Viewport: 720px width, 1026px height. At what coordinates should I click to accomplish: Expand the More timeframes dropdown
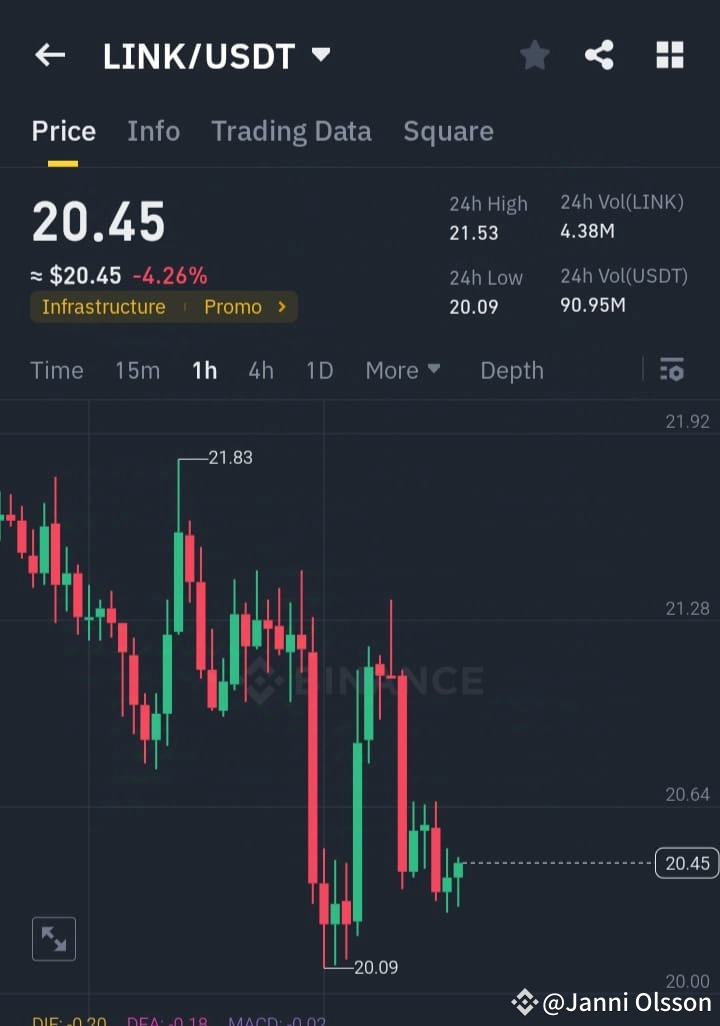tap(402, 370)
